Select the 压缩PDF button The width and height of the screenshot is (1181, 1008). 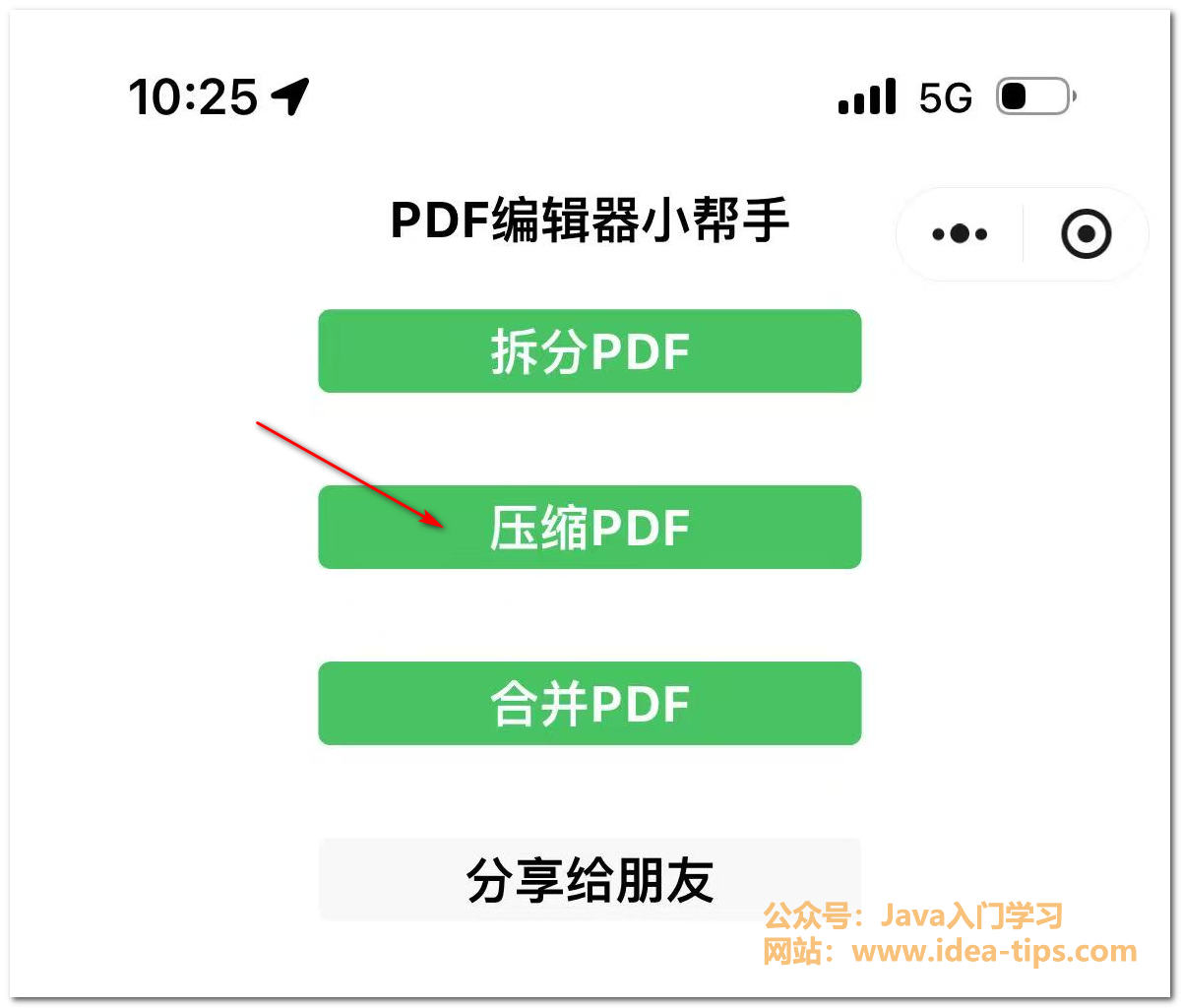click(x=590, y=528)
